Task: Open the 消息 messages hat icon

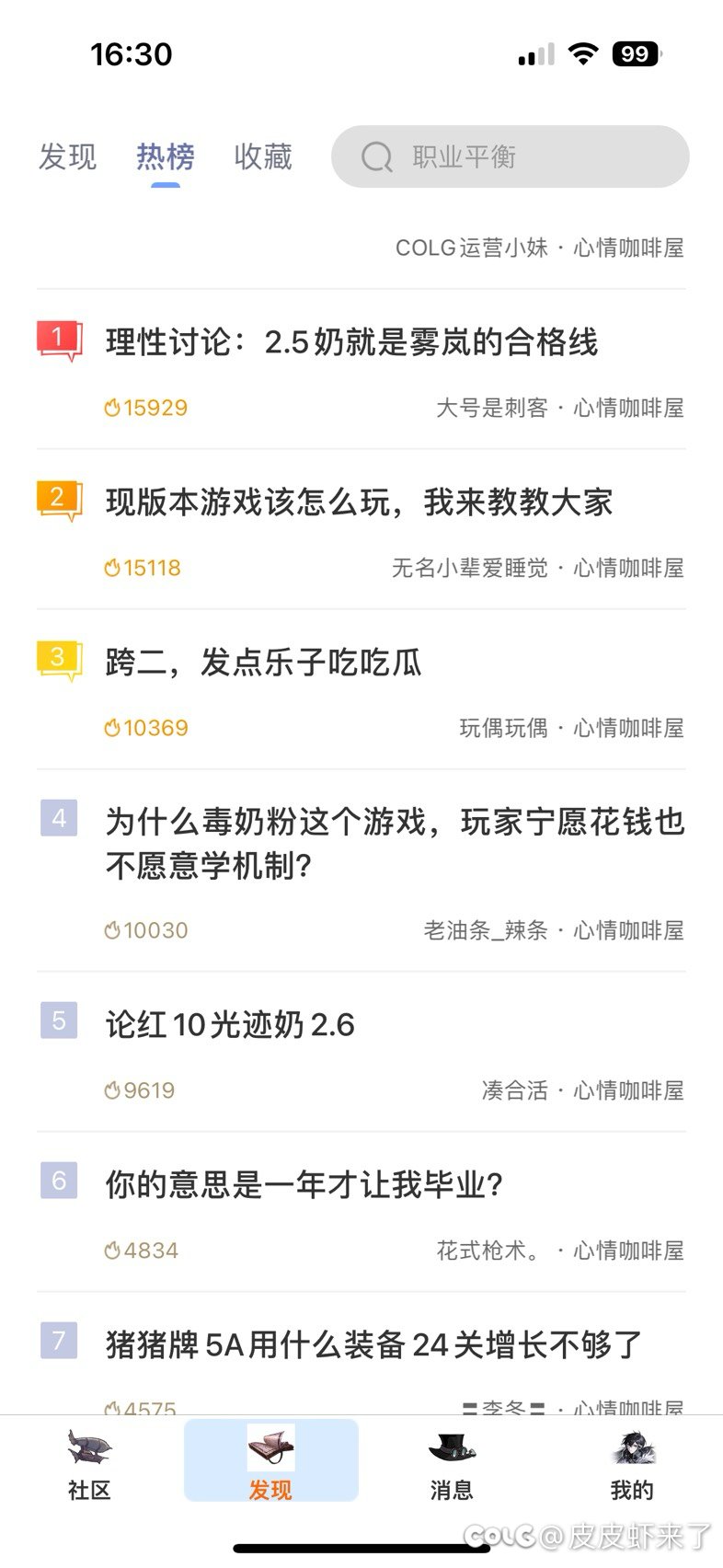Action: click(451, 1449)
